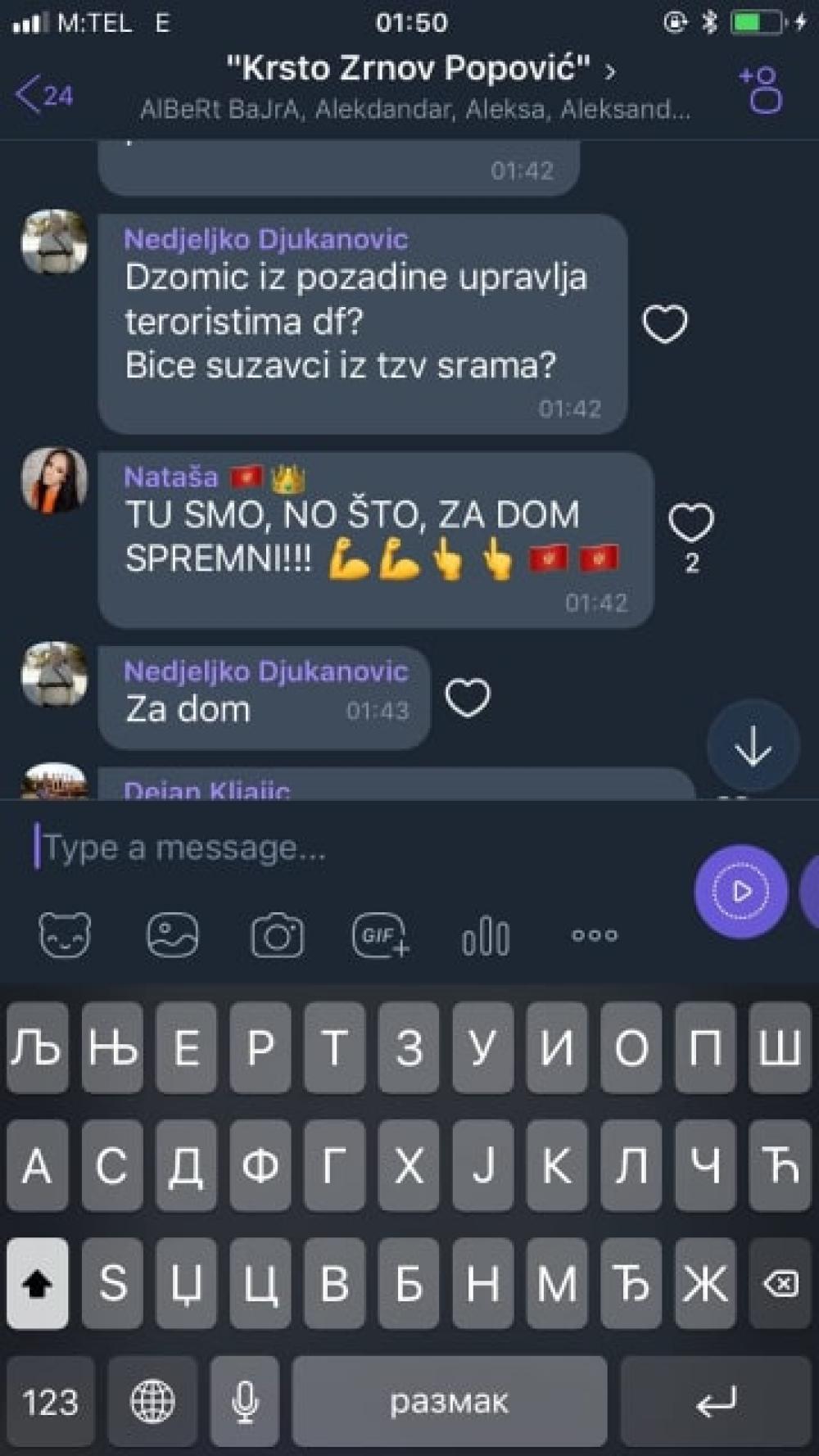Screen dimensions: 819x1456
Task: Go back to the chats list
Action: tap(43, 94)
